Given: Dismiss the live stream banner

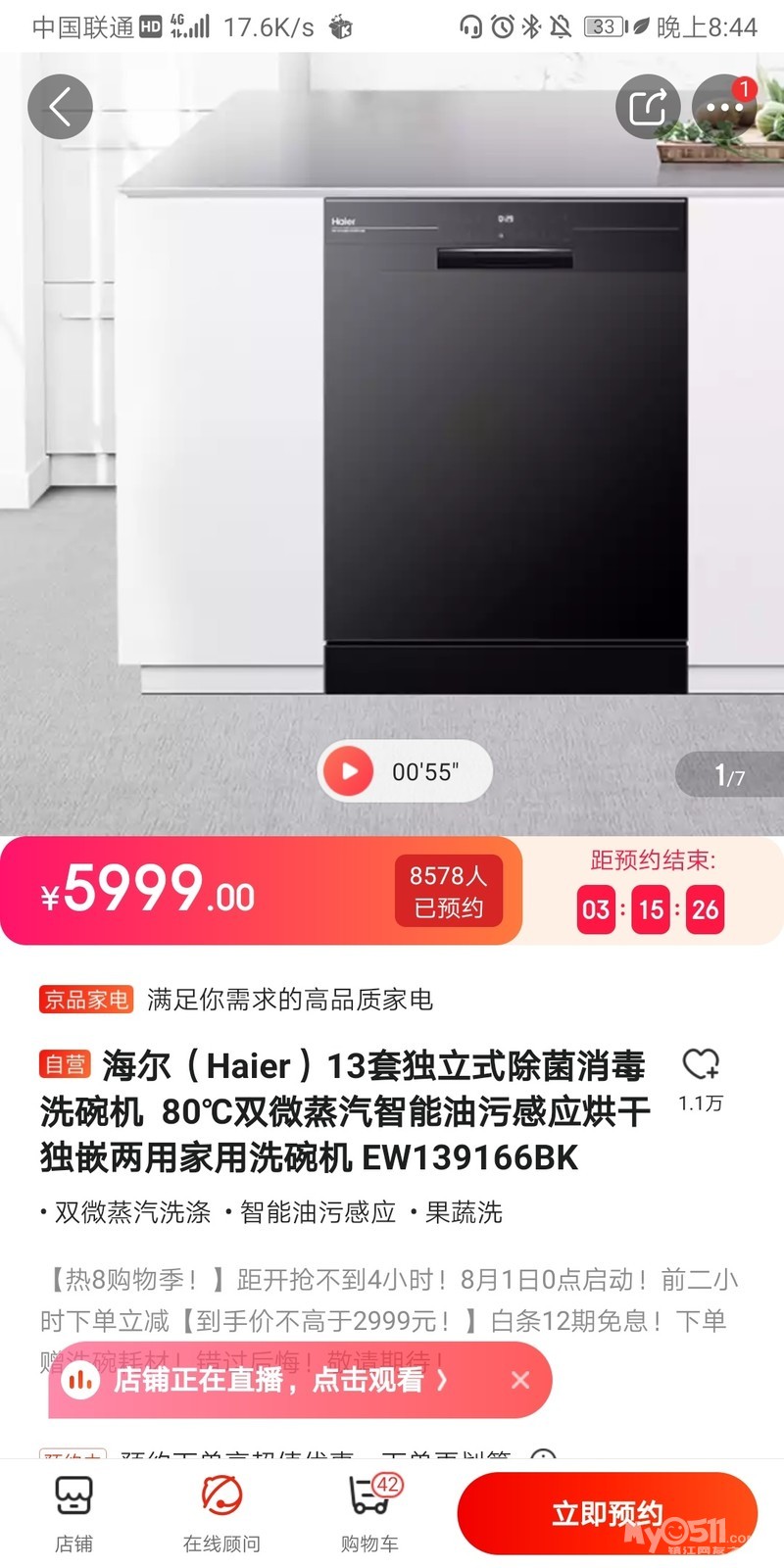Looking at the screenshot, I should click(x=520, y=1380).
